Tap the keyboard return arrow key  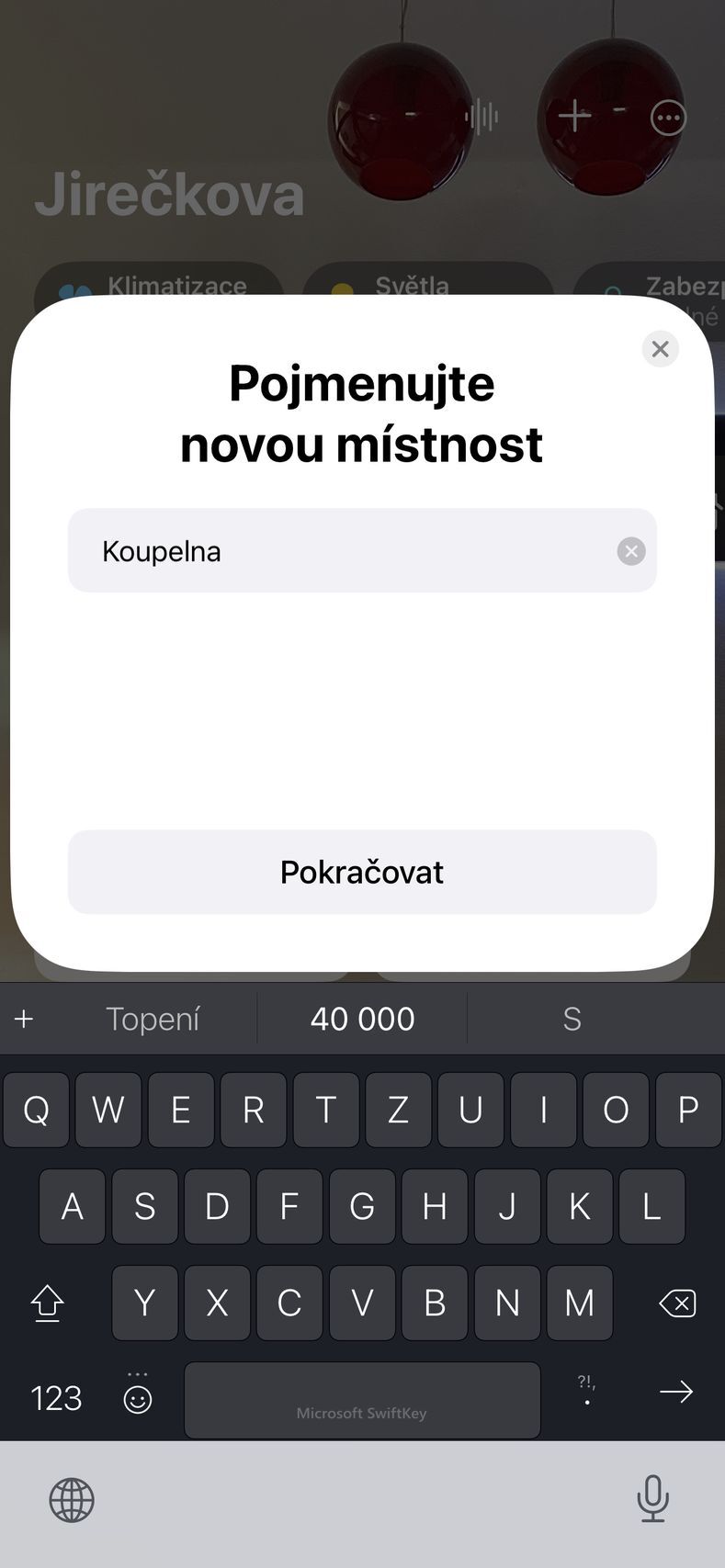(x=676, y=1393)
